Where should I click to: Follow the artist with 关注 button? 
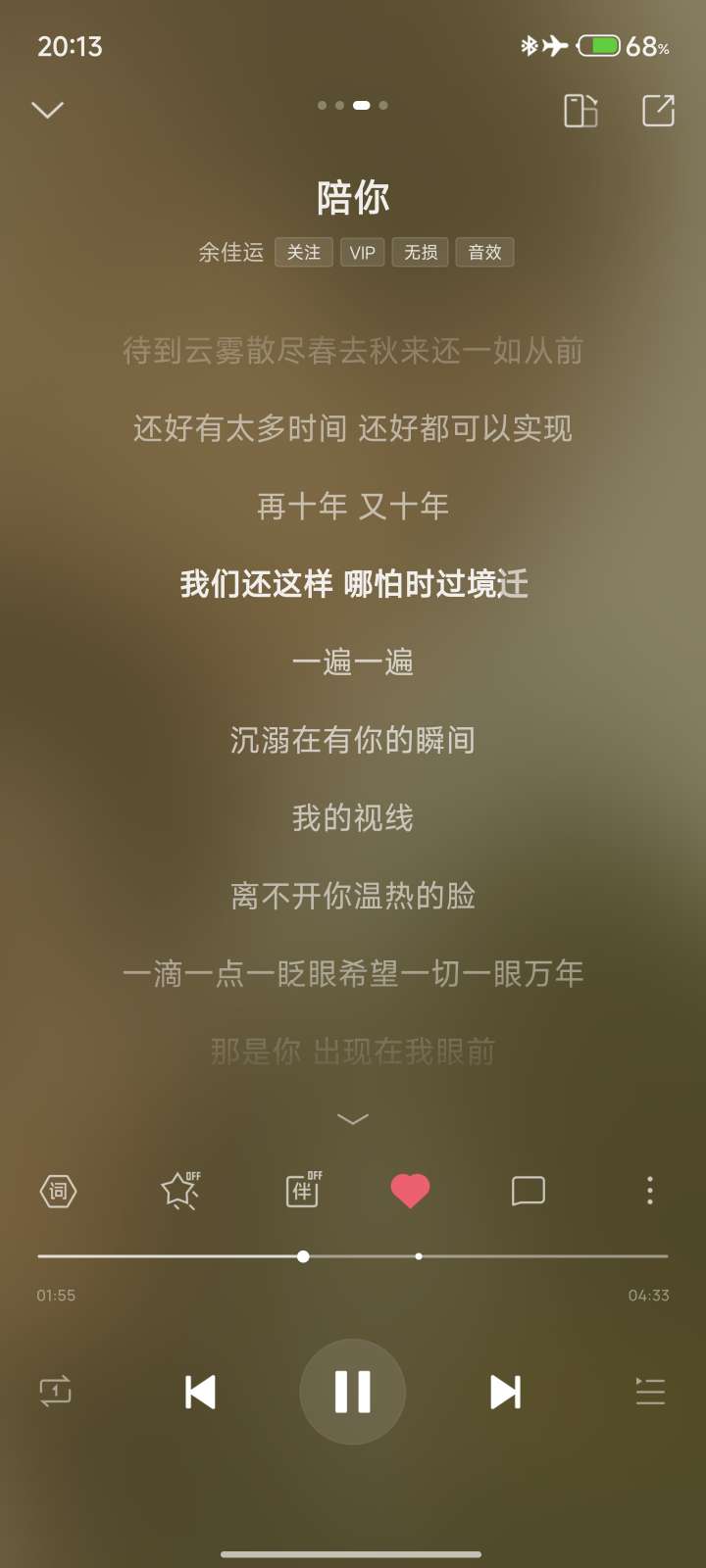(303, 253)
